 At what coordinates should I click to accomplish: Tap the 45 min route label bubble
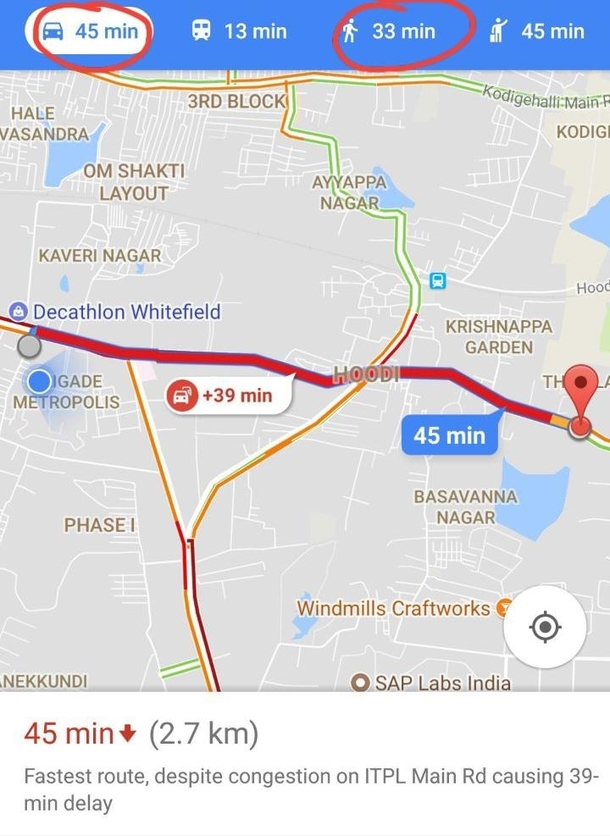pos(449,435)
